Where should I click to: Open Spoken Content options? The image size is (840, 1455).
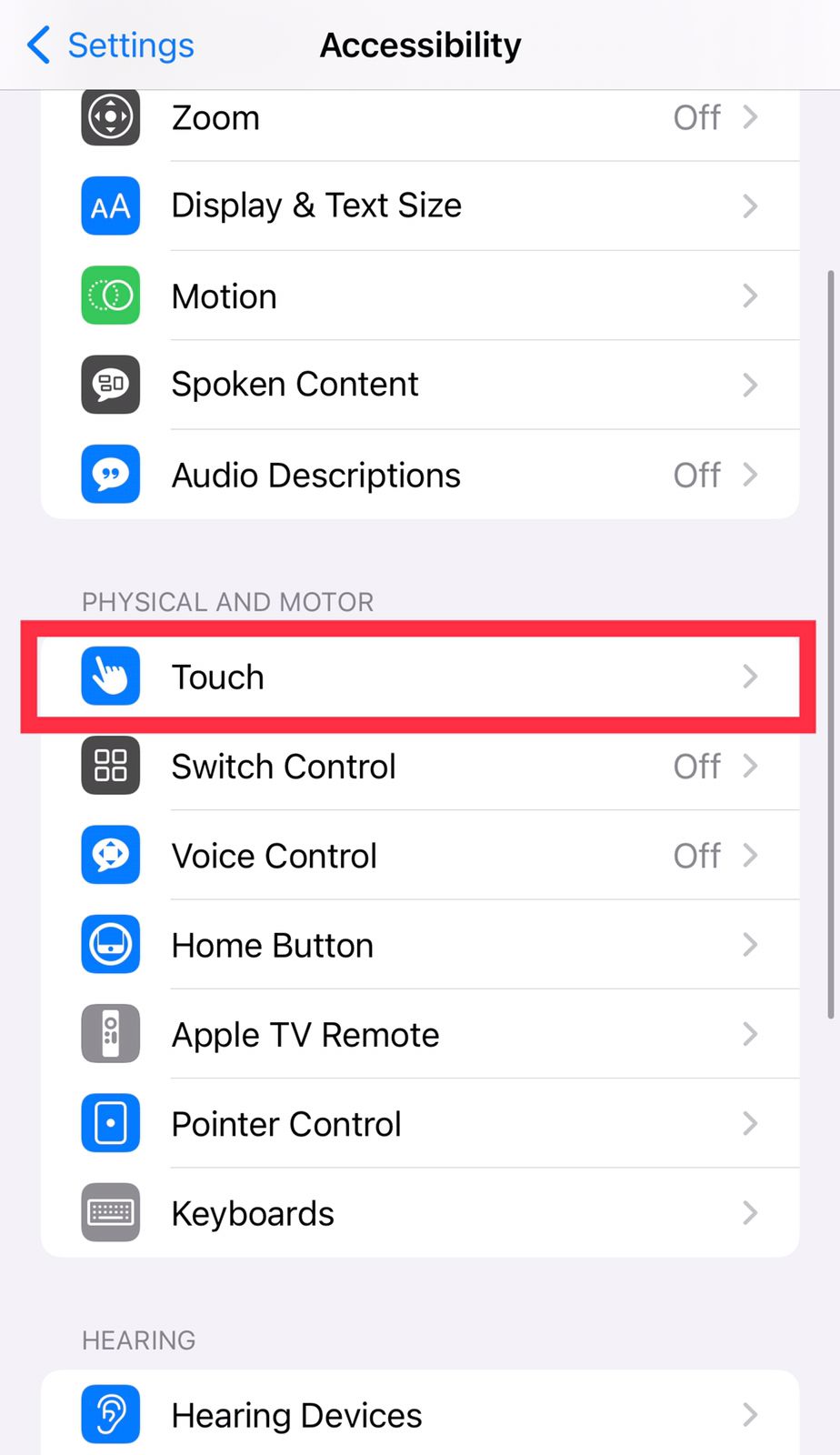(420, 385)
